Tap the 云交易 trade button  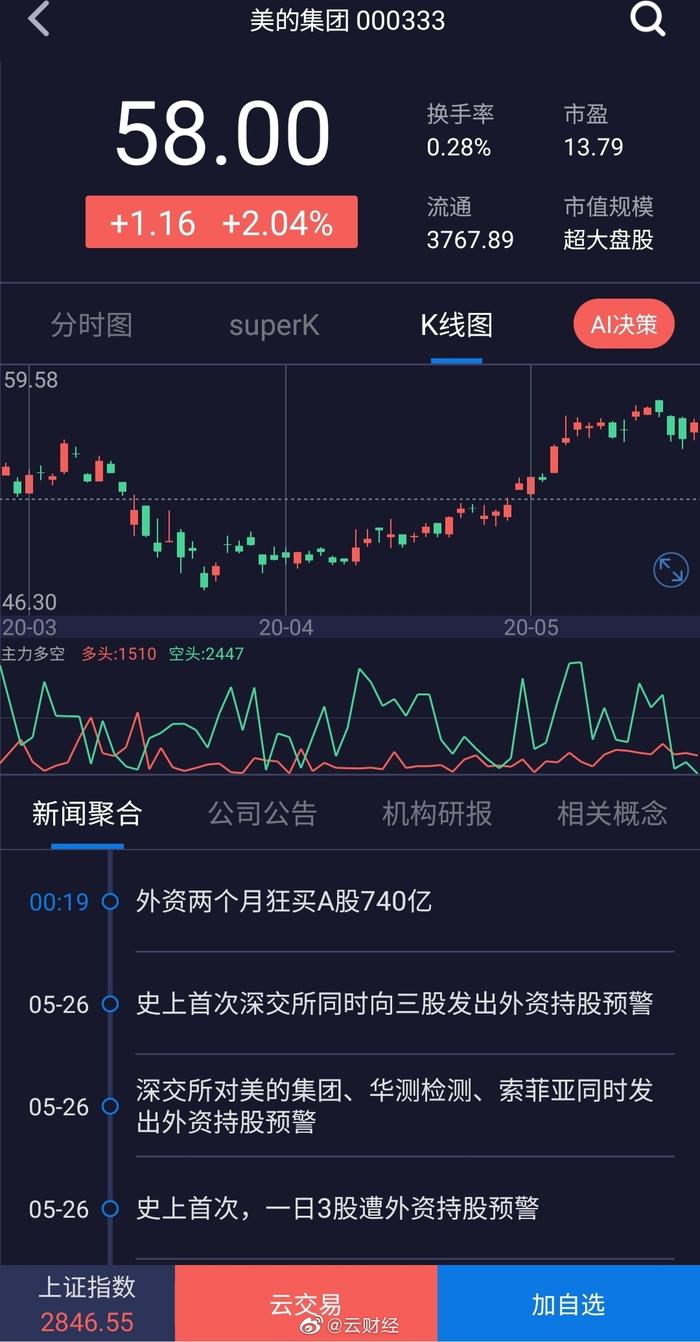[x=305, y=1303]
